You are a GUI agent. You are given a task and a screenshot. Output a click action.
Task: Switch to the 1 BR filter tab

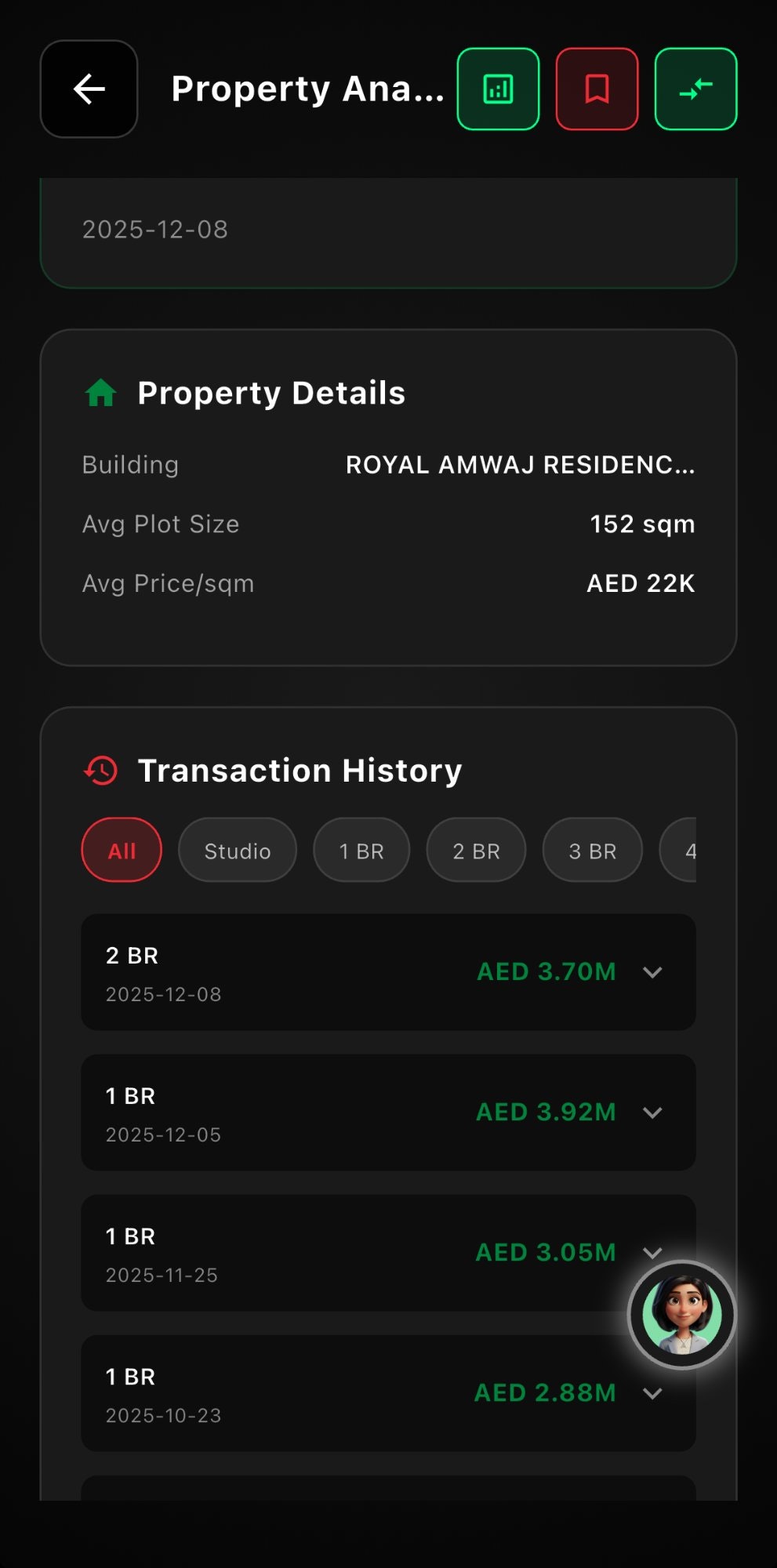(361, 850)
